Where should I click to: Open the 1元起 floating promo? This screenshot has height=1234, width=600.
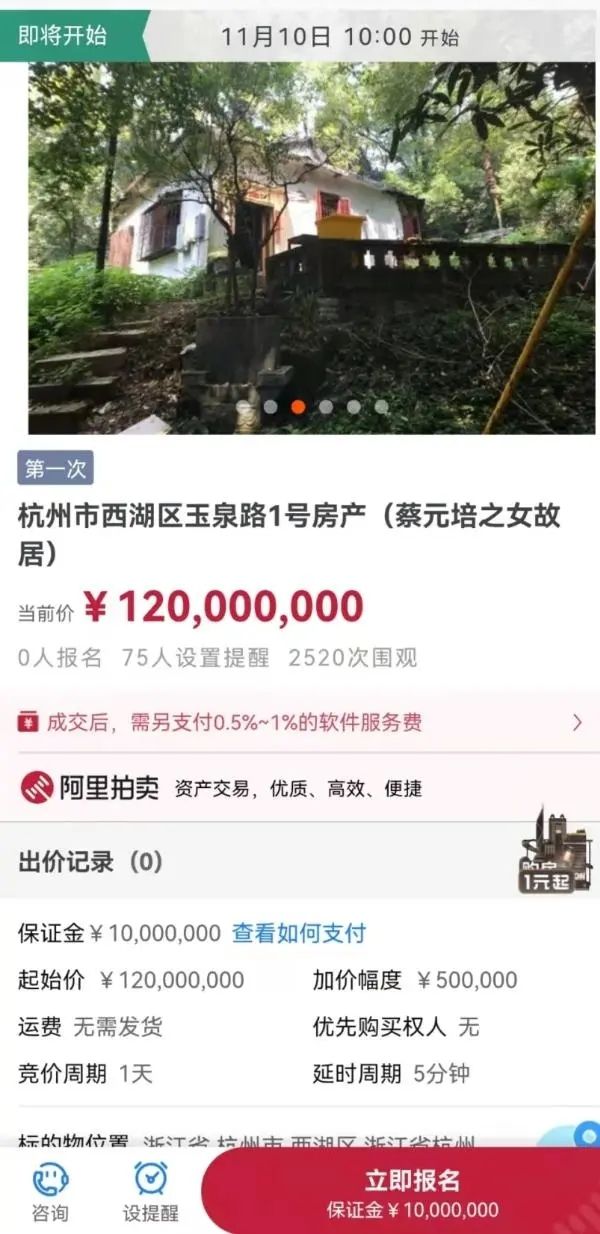coord(554,852)
